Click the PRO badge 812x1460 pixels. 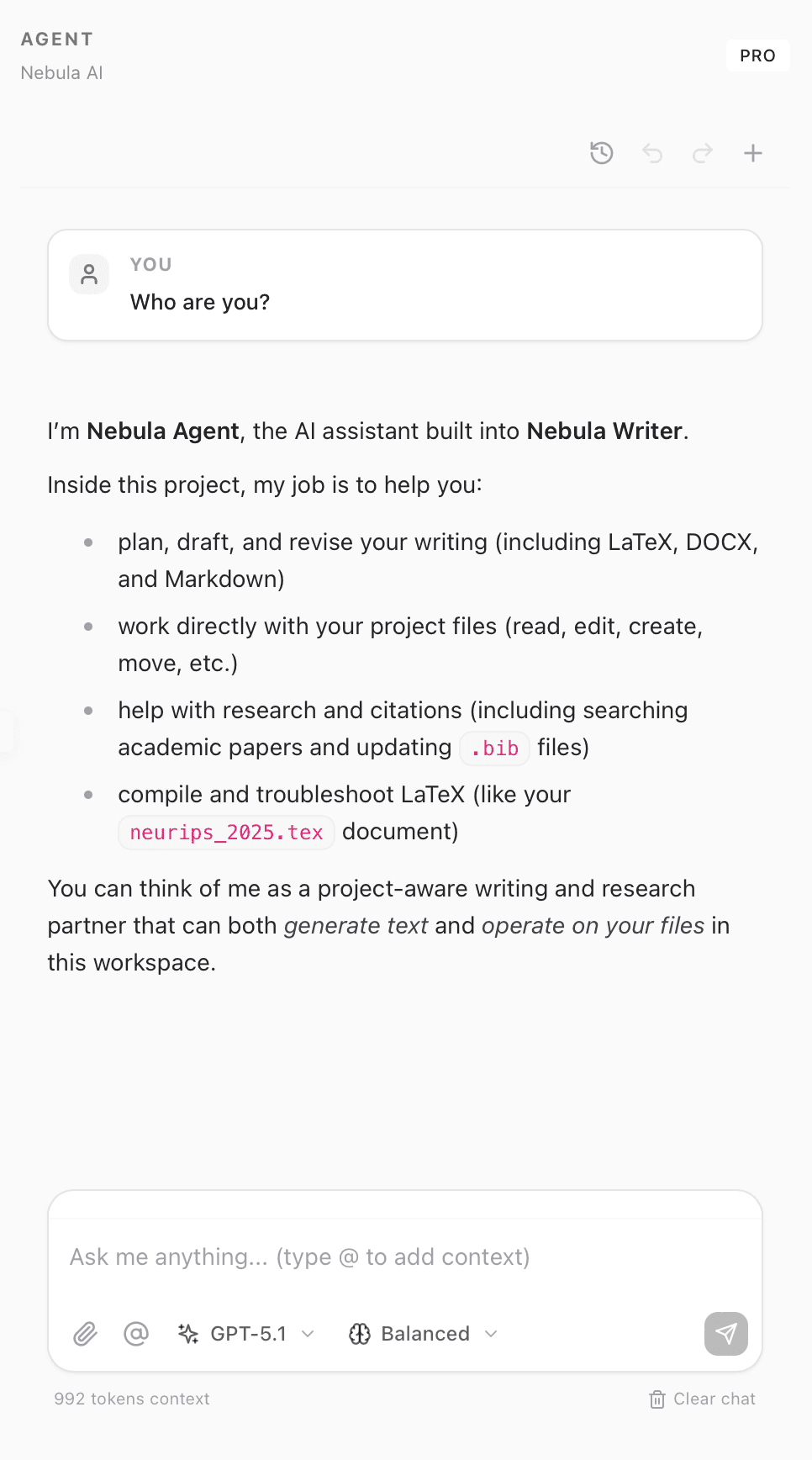point(757,56)
